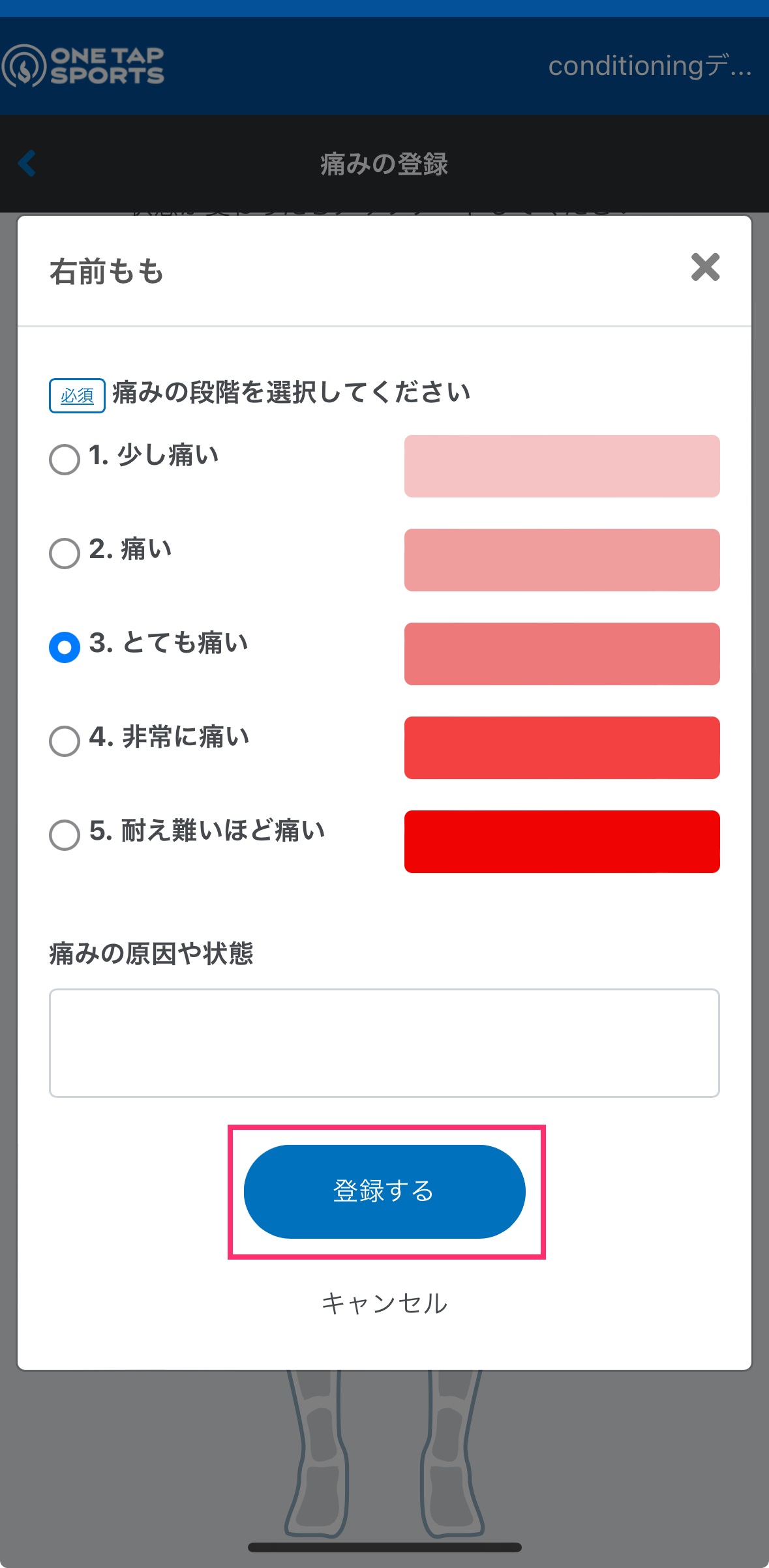Go back with the header arrow

[x=27, y=163]
